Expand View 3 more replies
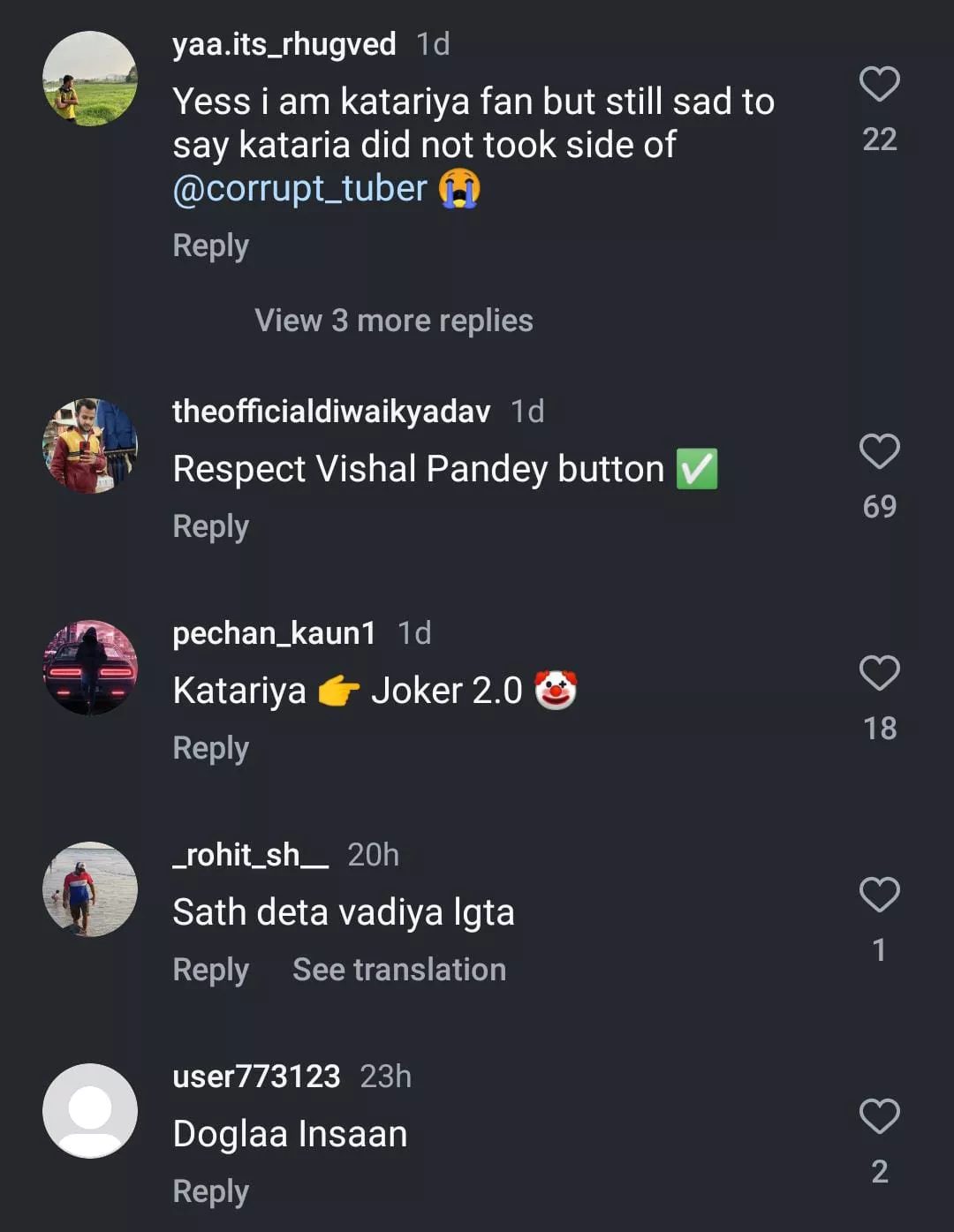Image resolution: width=954 pixels, height=1232 pixels. coord(393,321)
